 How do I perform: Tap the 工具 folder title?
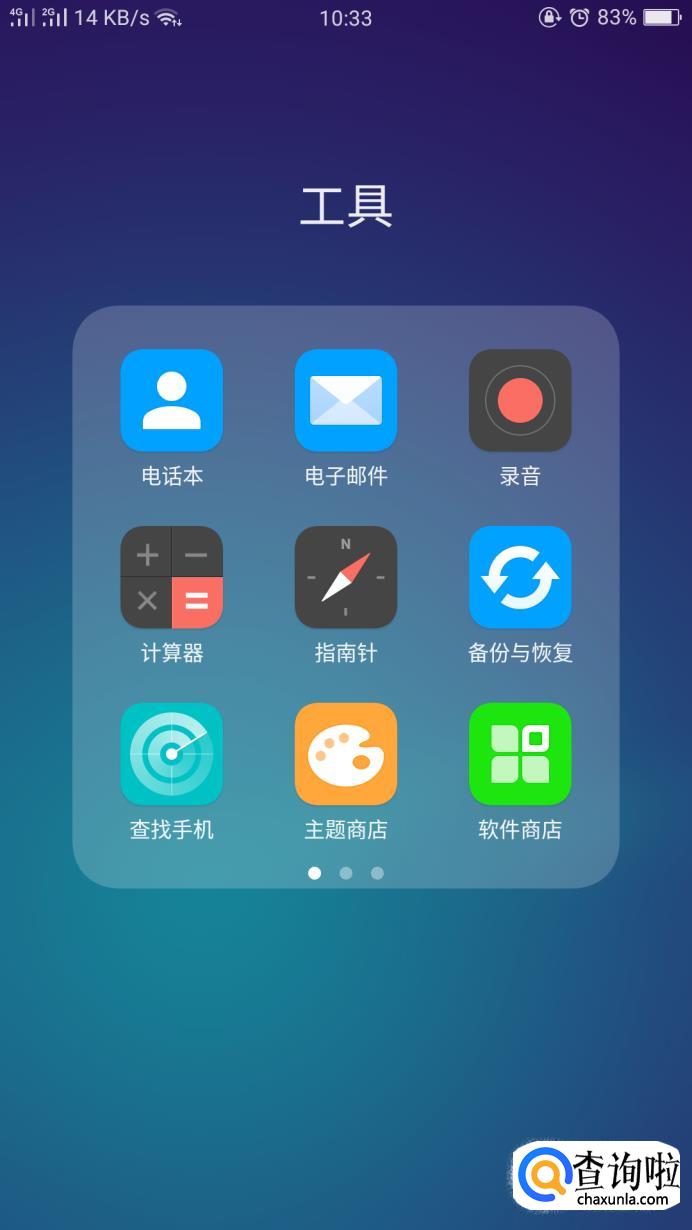pos(346,205)
